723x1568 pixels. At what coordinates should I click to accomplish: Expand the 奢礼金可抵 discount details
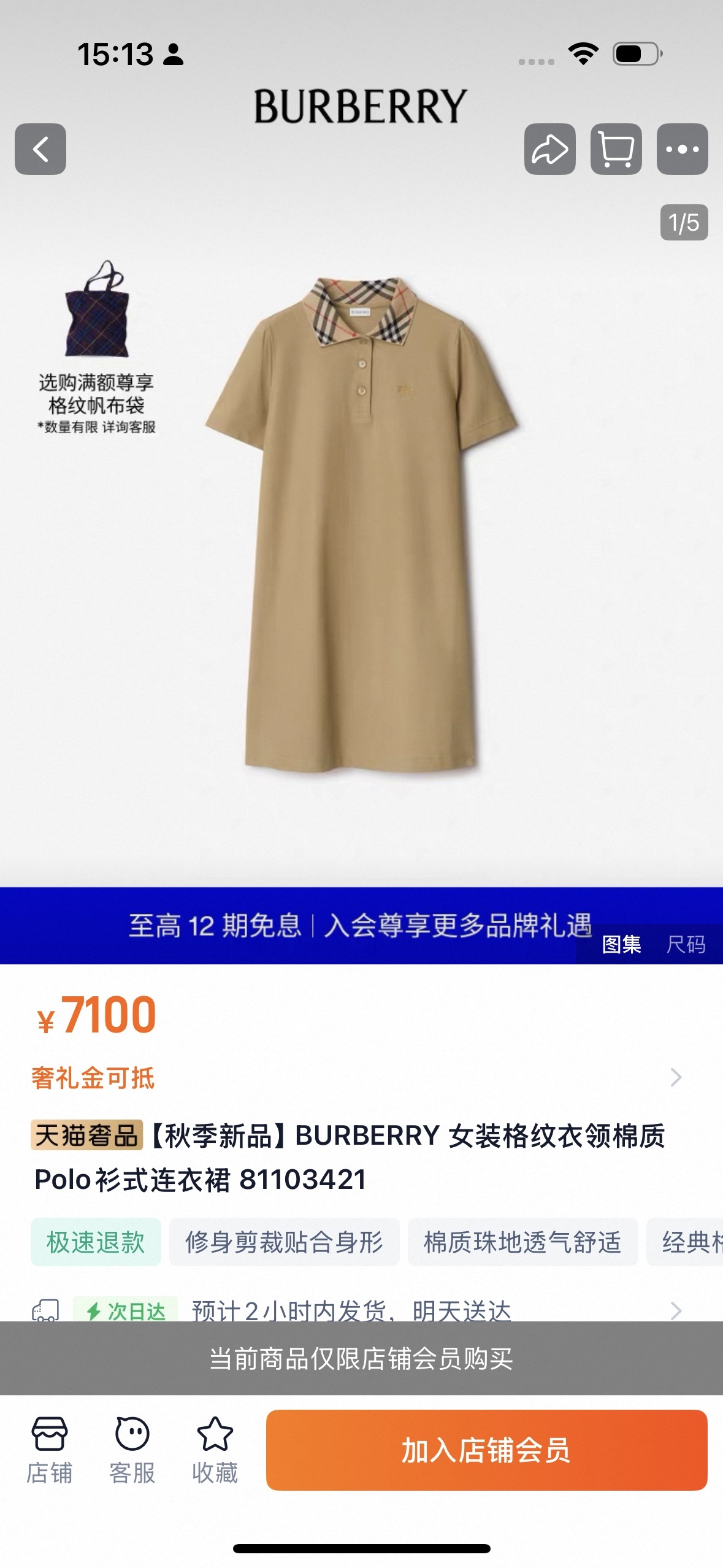(356, 1078)
